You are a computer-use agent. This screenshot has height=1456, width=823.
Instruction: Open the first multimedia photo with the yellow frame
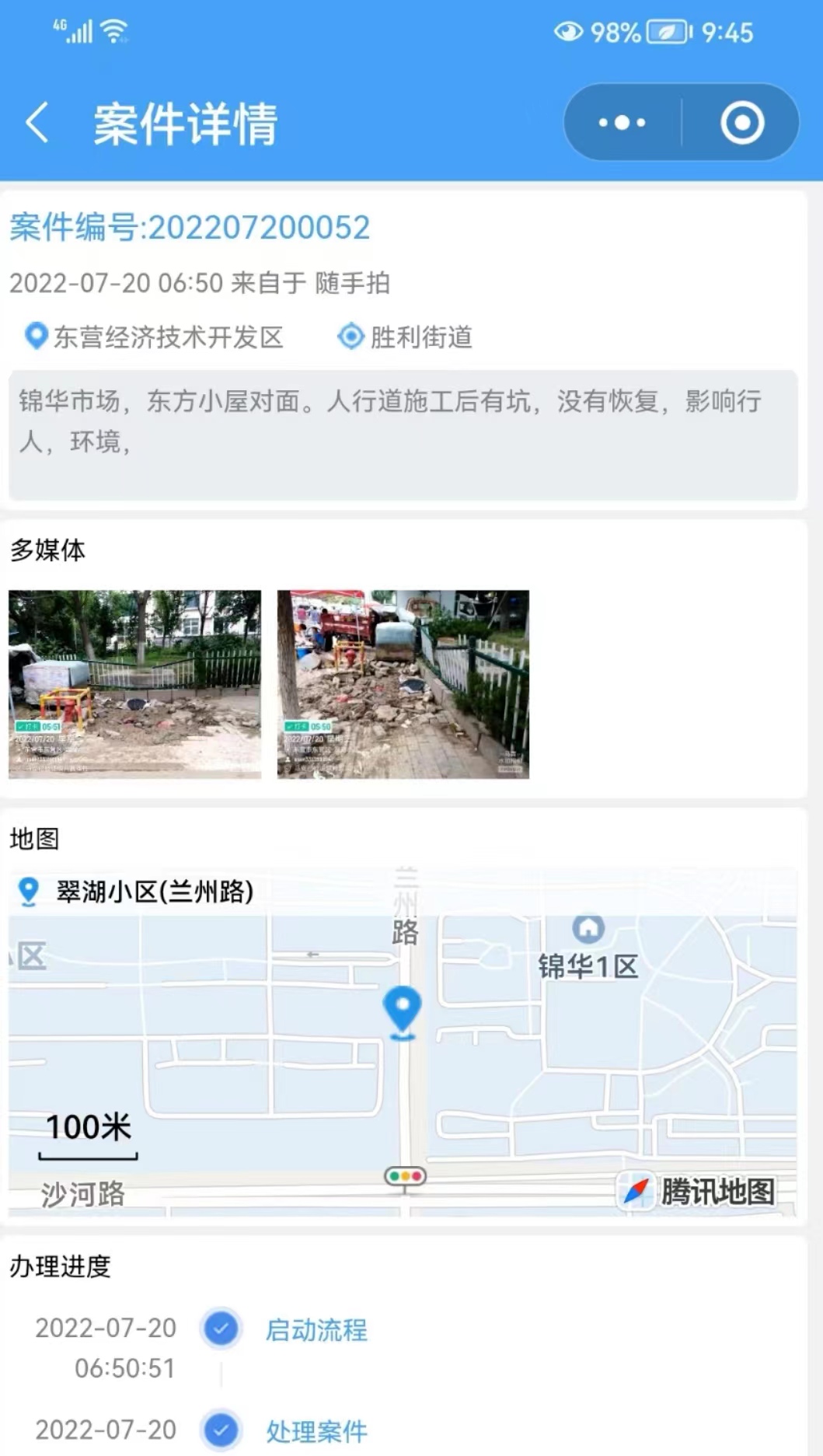135,684
